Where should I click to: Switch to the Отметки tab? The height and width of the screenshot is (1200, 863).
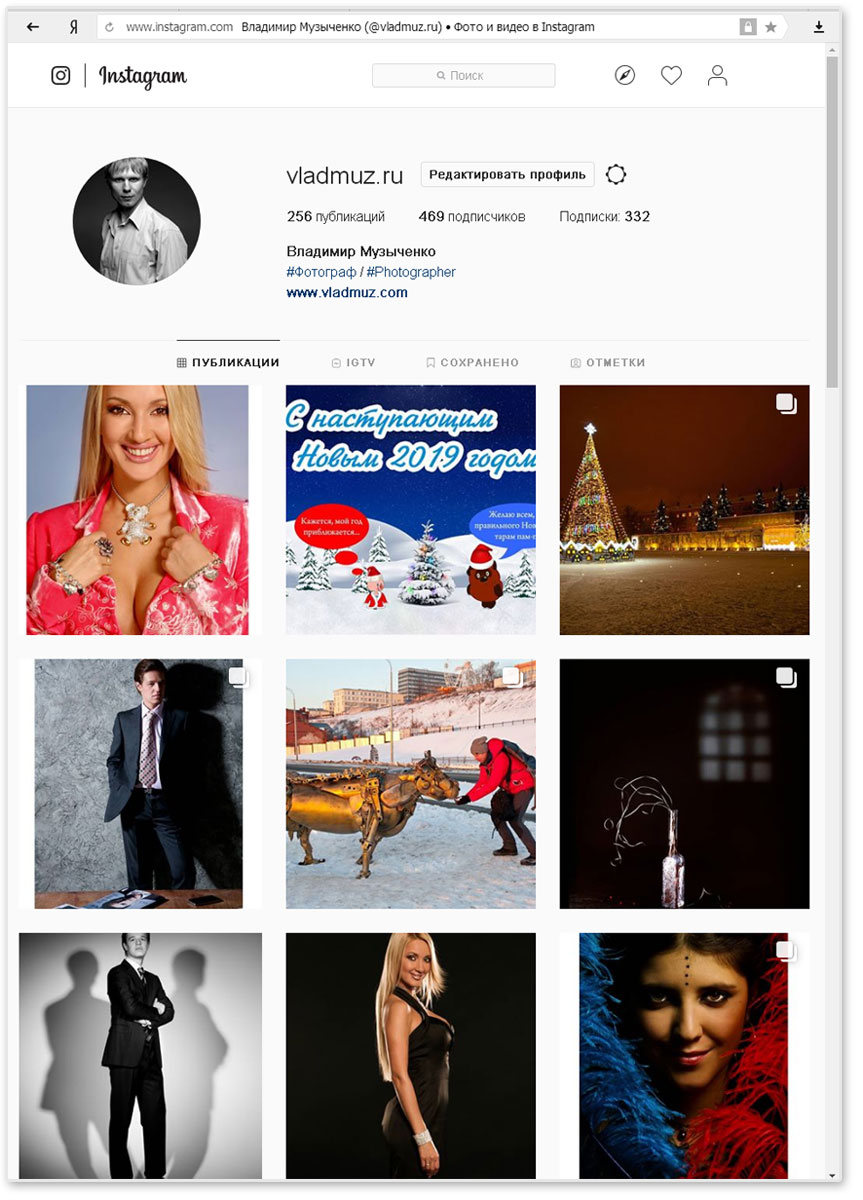(x=607, y=363)
